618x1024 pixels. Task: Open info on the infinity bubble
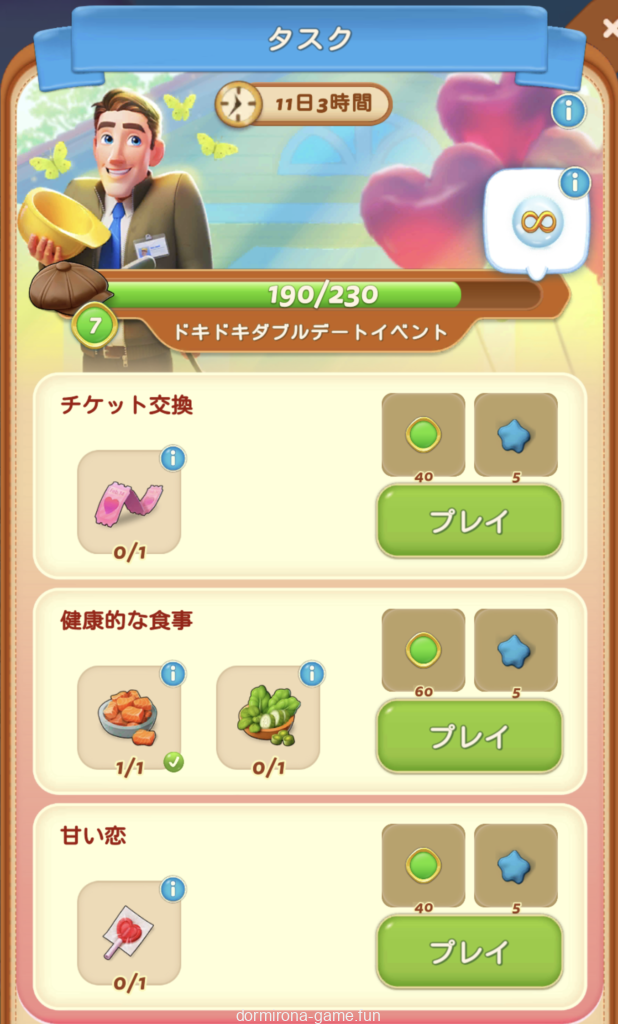(x=574, y=183)
